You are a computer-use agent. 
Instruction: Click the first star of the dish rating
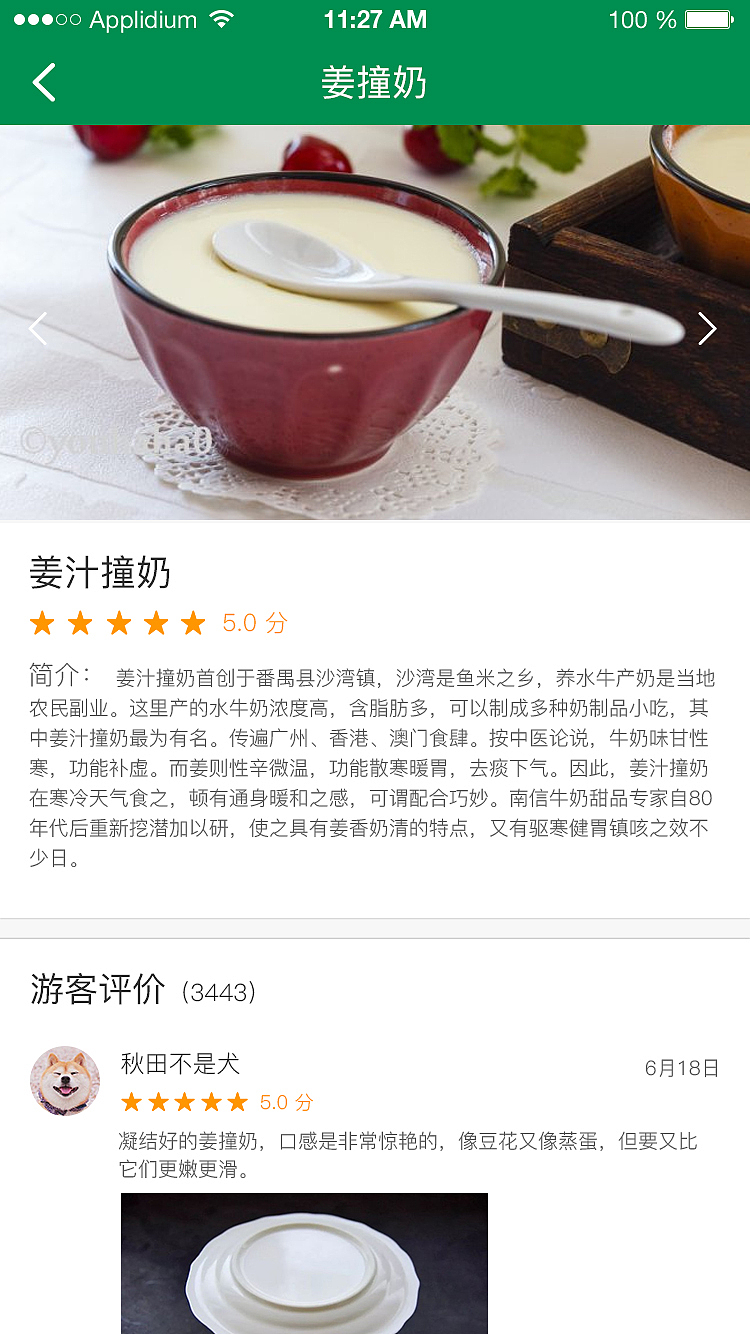pos(44,622)
